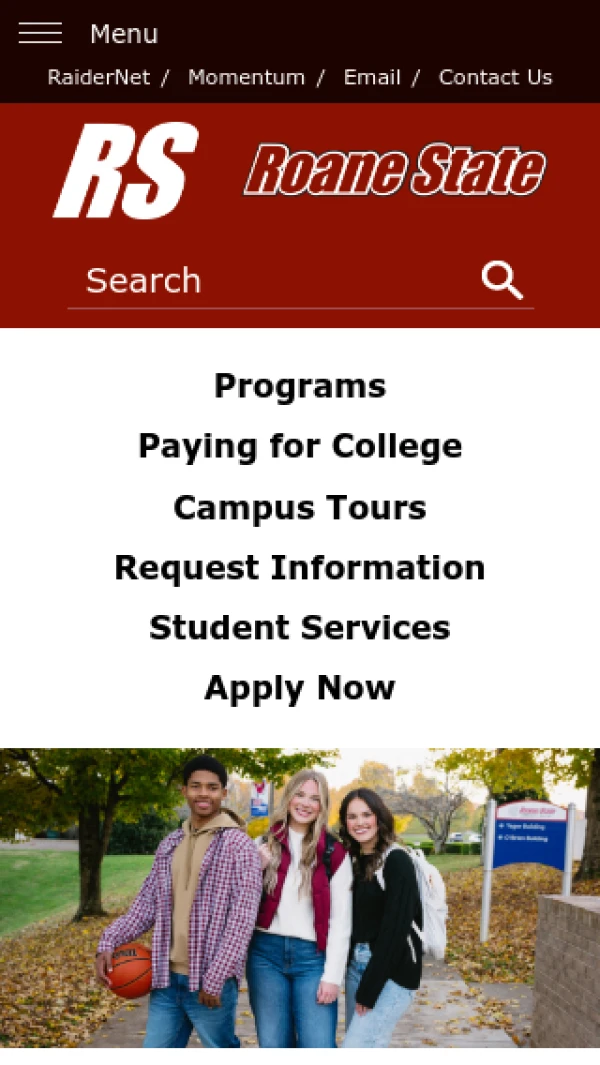View Campus Tours page

pyautogui.click(x=300, y=507)
